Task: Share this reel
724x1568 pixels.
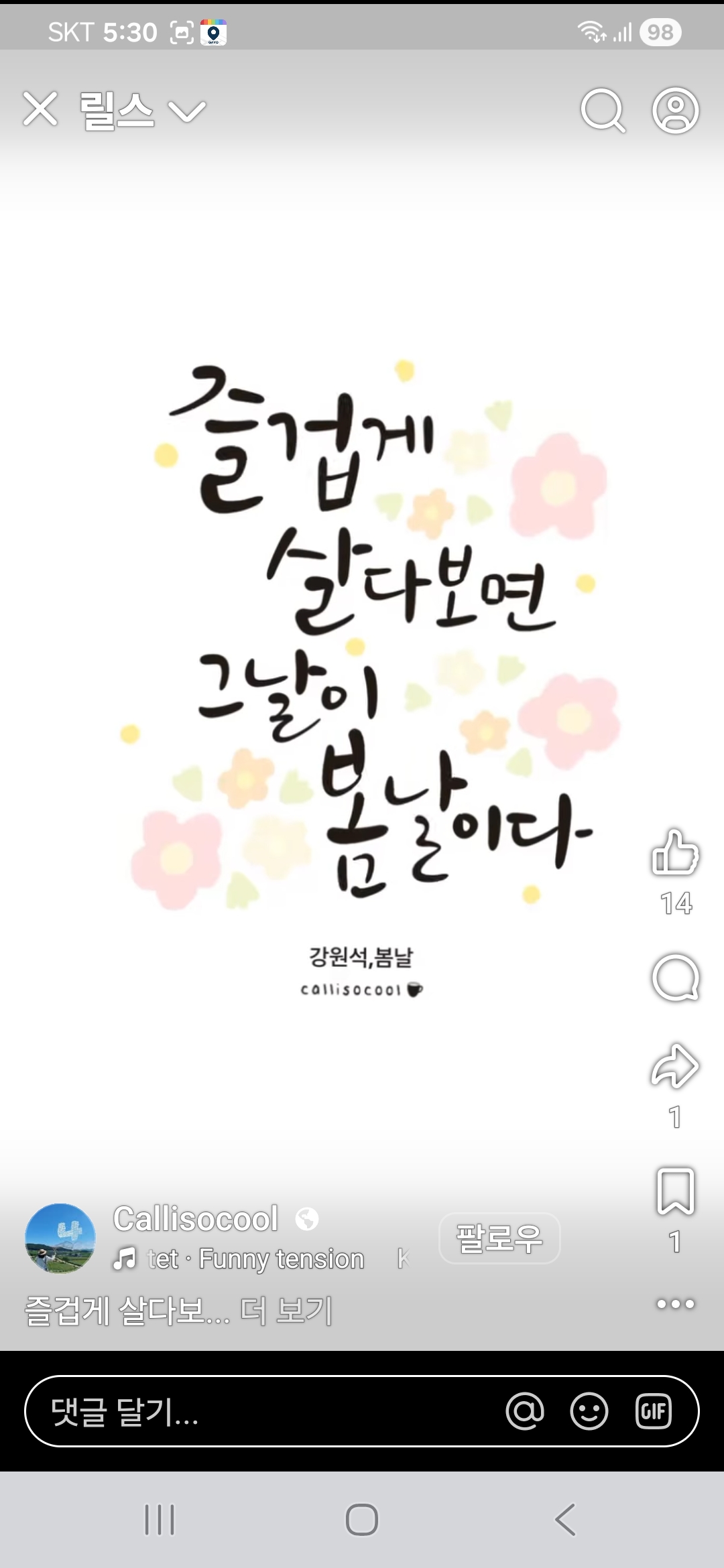Action: pyautogui.click(x=675, y=1067)
